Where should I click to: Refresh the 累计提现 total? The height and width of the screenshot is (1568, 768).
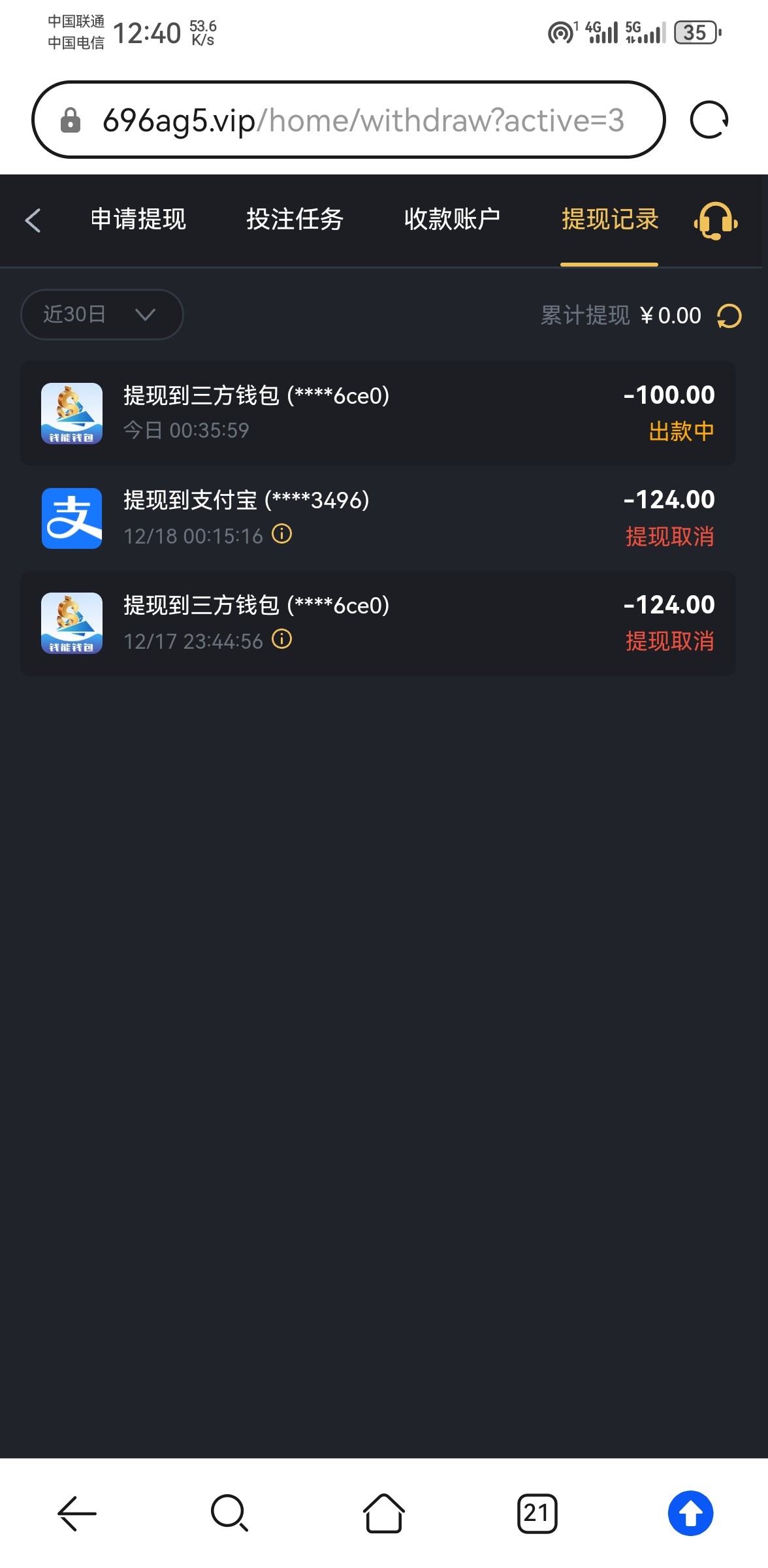pyautogui.click(x=729, y=316)
